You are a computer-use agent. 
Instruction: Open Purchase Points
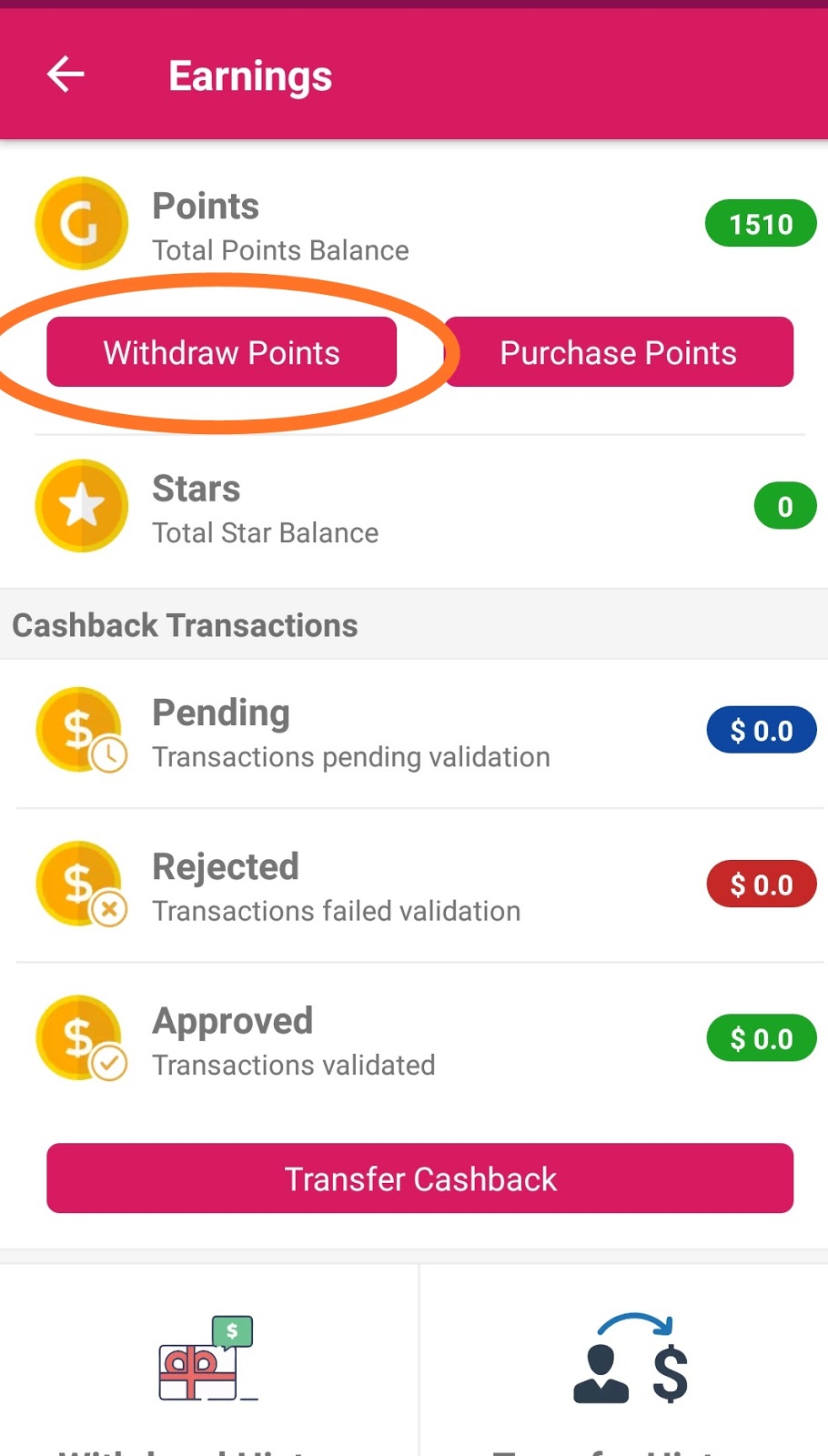(619, 352)
